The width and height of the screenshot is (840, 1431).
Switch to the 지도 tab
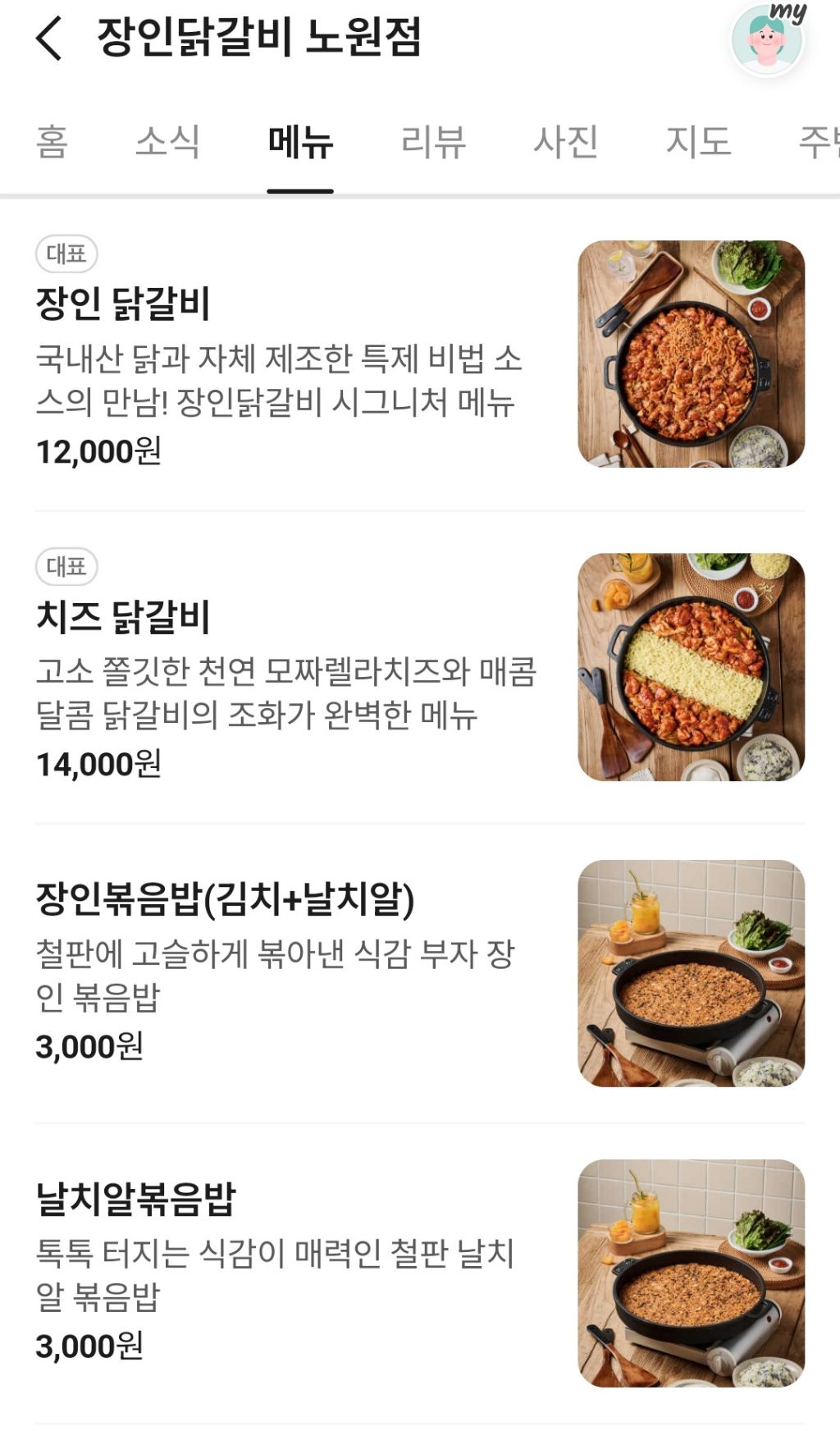pos(698,141)
